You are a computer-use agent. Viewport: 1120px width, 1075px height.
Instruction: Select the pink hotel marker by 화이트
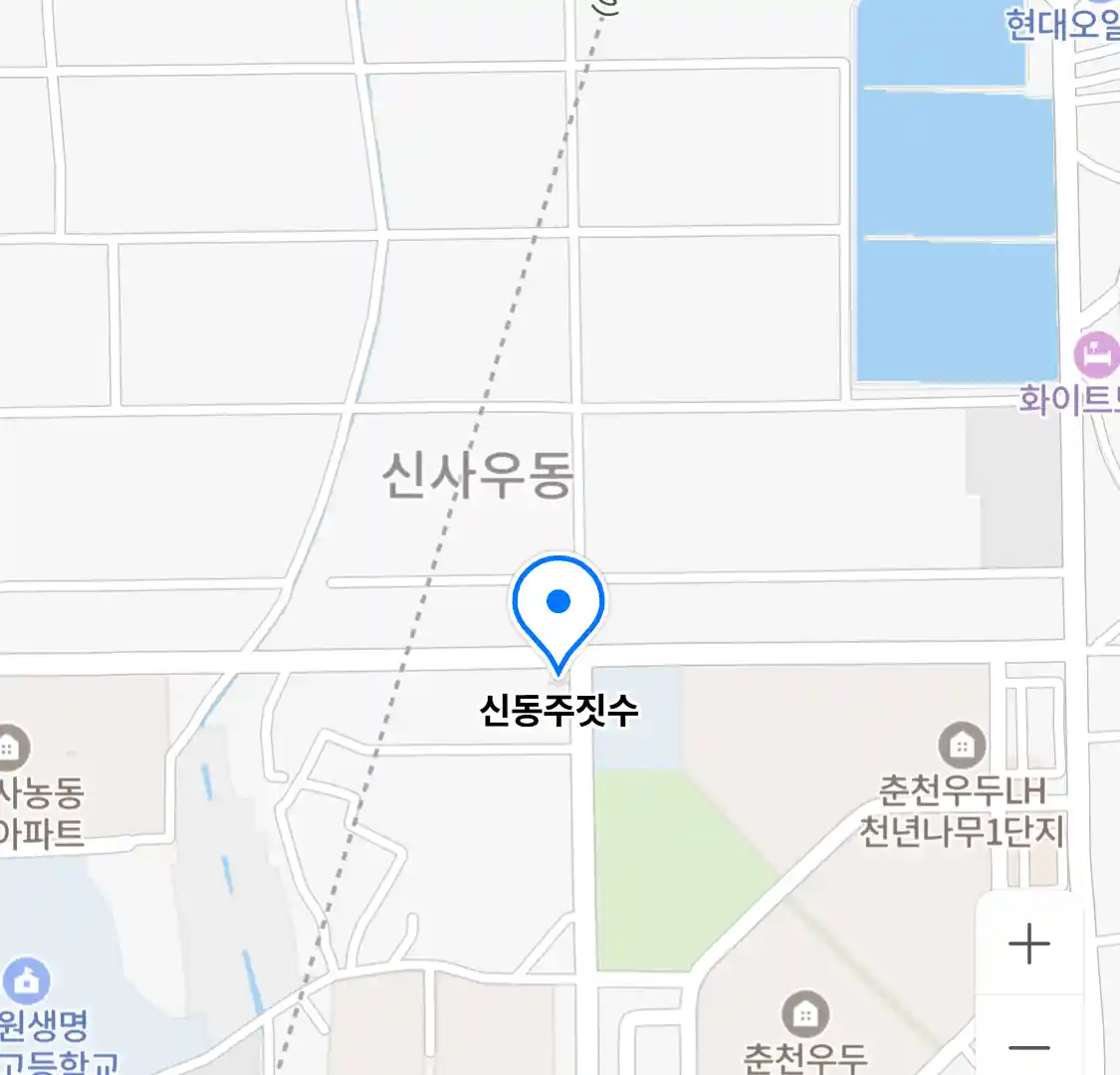pos(1096,355)
